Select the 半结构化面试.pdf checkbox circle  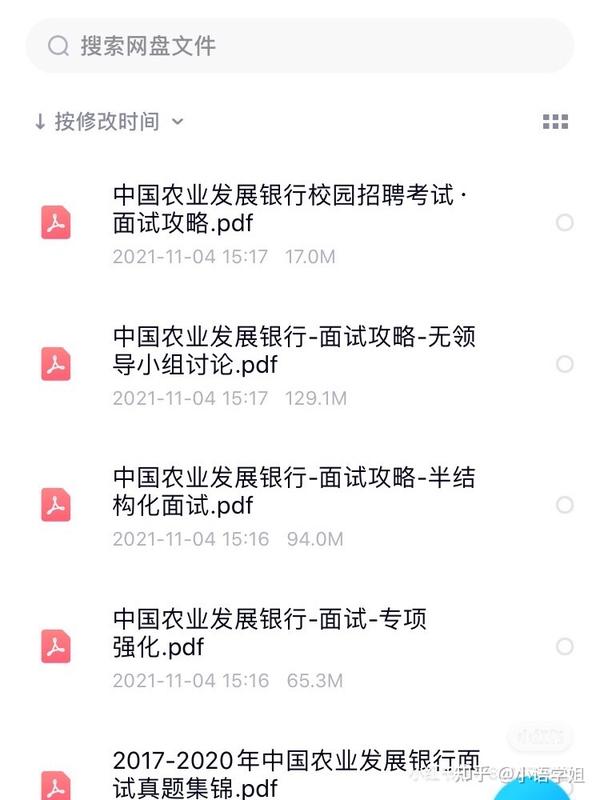click(x=565, y=505)
